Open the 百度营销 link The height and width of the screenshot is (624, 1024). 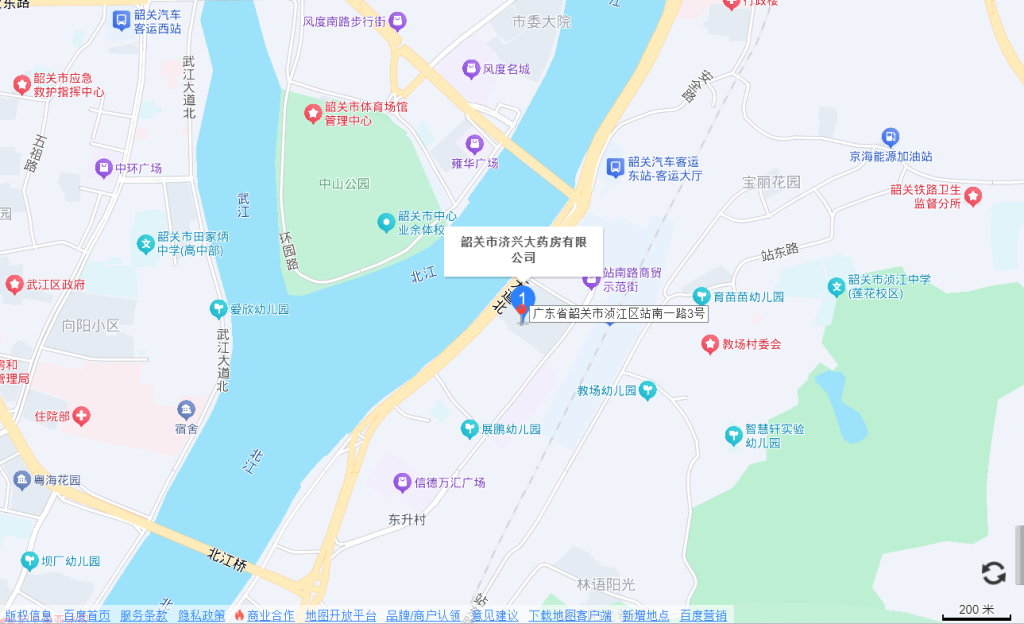pyautogui.click(x=703, y=615)
